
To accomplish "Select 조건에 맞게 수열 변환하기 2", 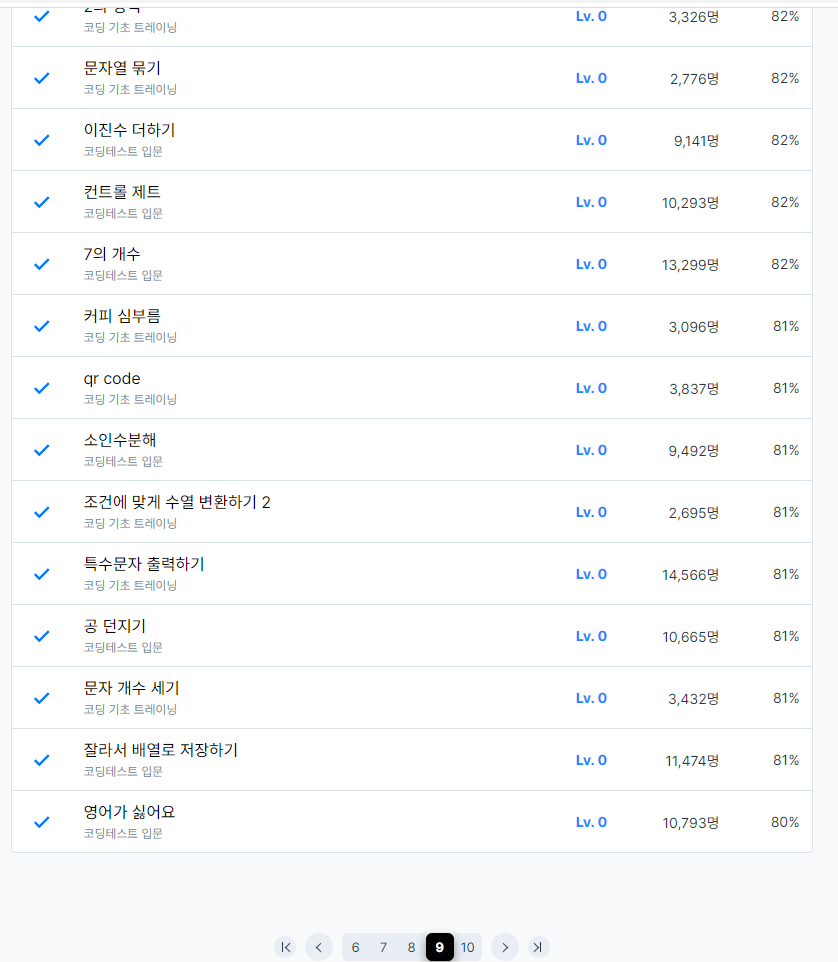I will click(177, 502).
